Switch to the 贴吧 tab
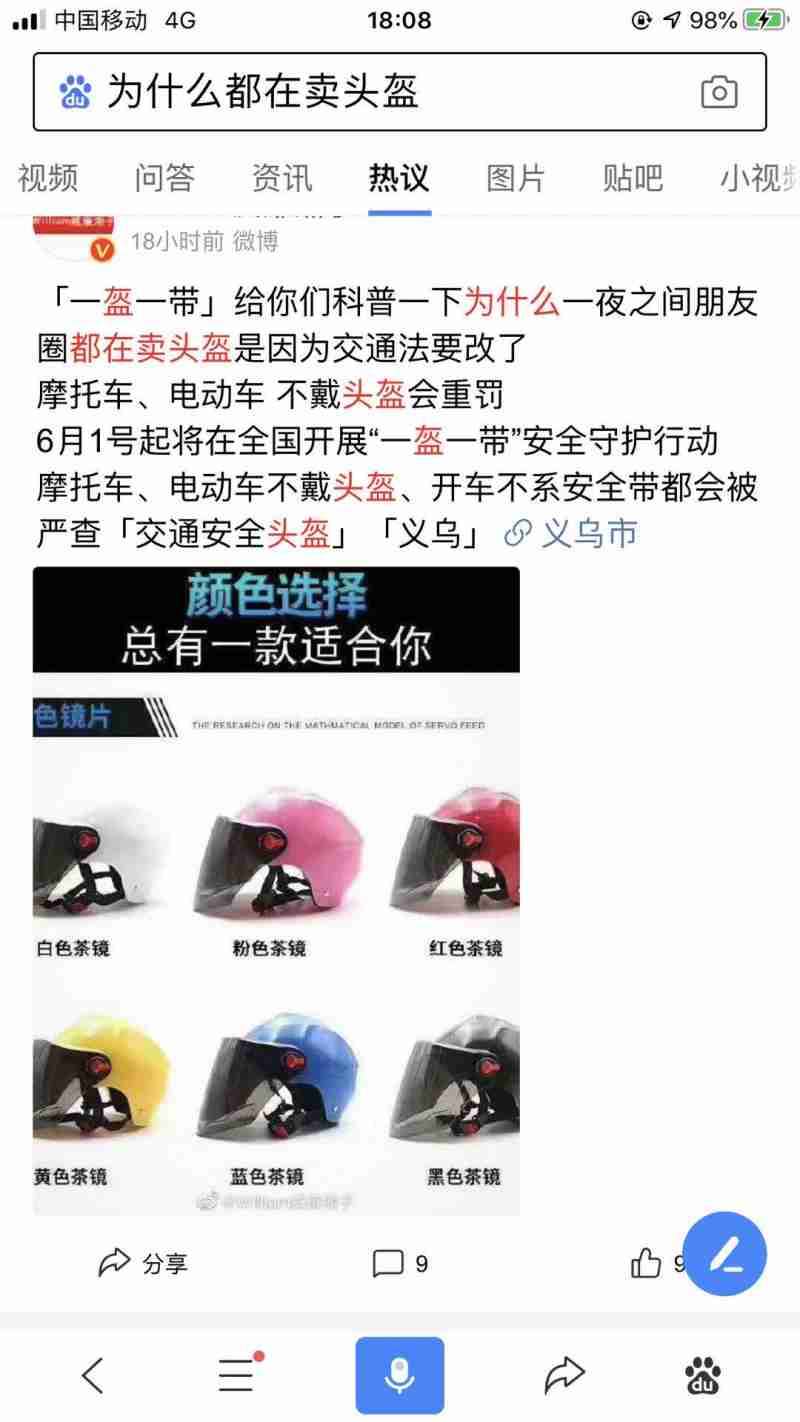Viewport: 800px width, 1422px height. 632,178
